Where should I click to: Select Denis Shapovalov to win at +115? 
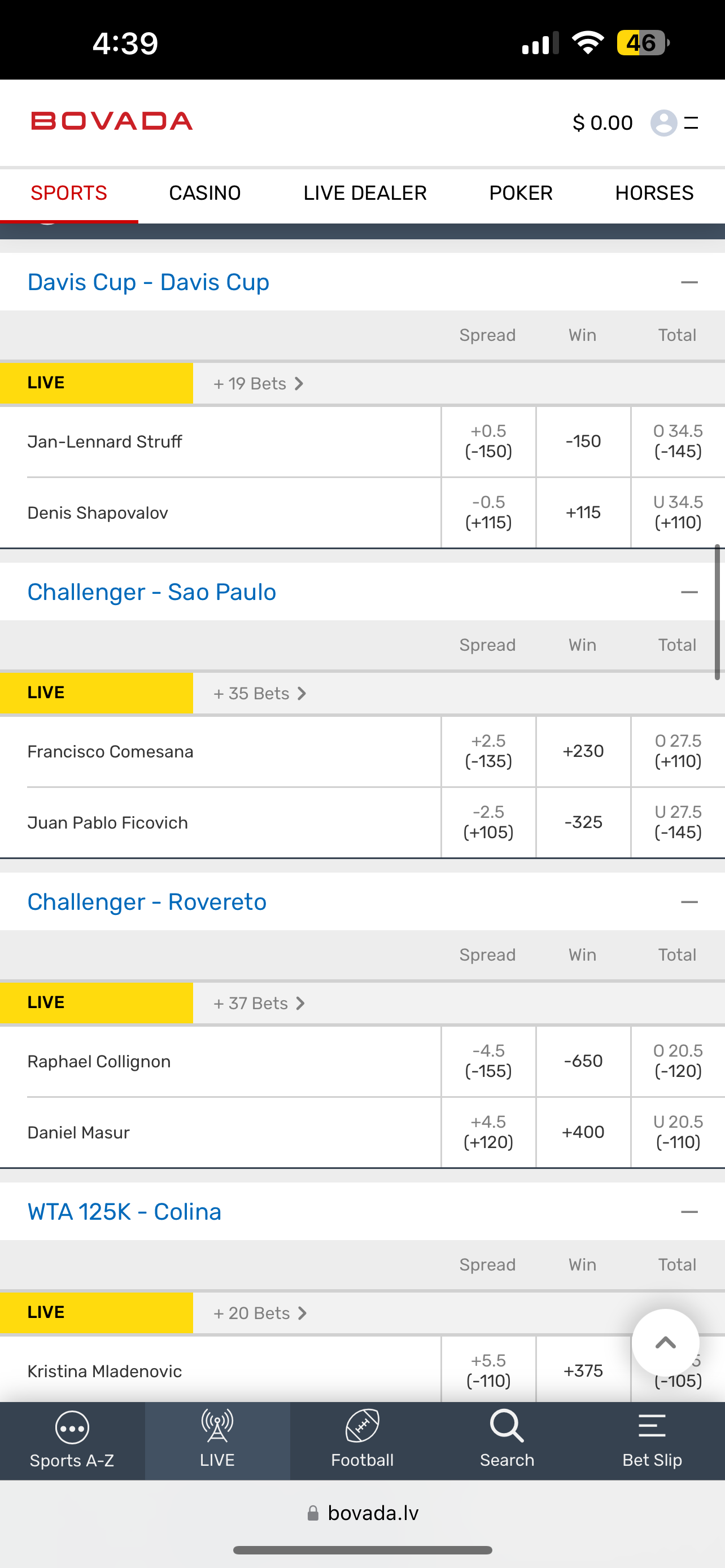tap(583, 513)
